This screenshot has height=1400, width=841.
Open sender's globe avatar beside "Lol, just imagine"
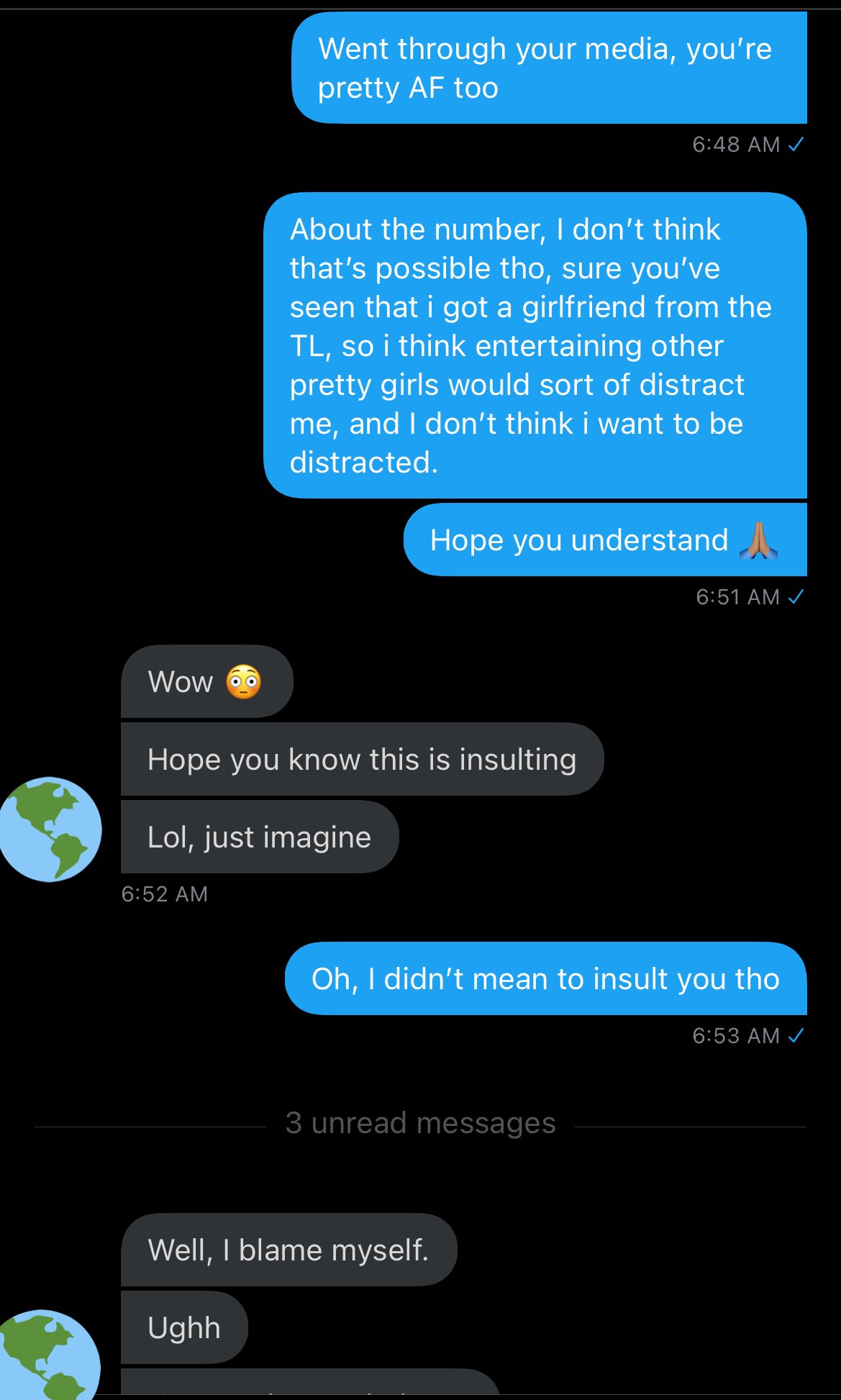pos(50,829)
